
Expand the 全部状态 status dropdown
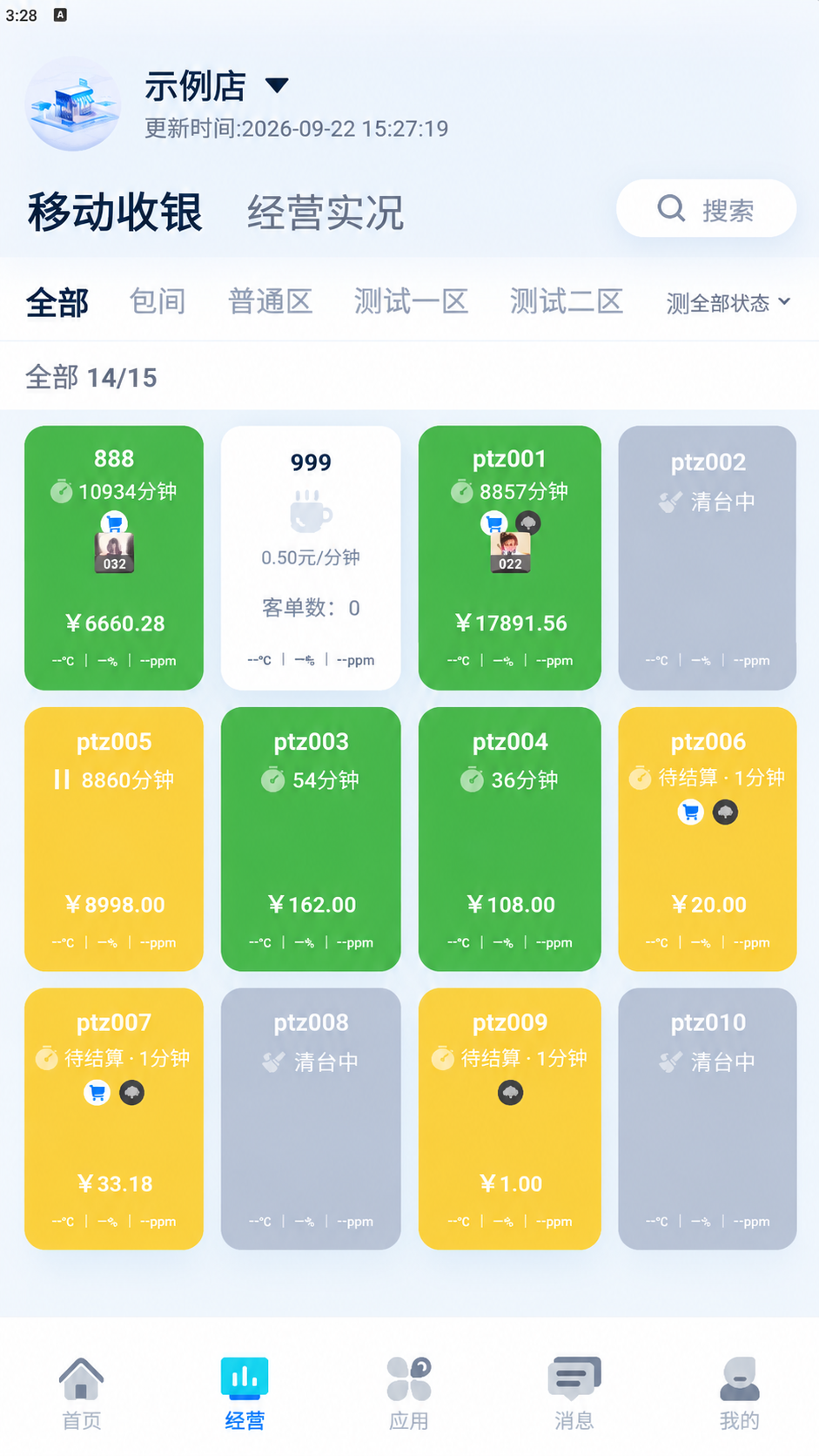728,302
